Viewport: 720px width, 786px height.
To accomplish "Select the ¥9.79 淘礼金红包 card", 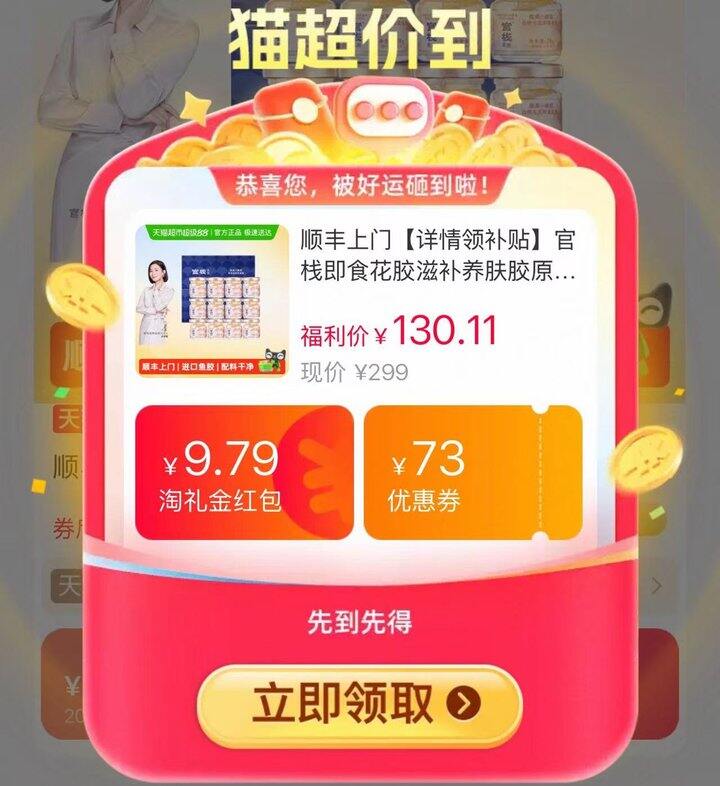I will [x=244, y=473].
